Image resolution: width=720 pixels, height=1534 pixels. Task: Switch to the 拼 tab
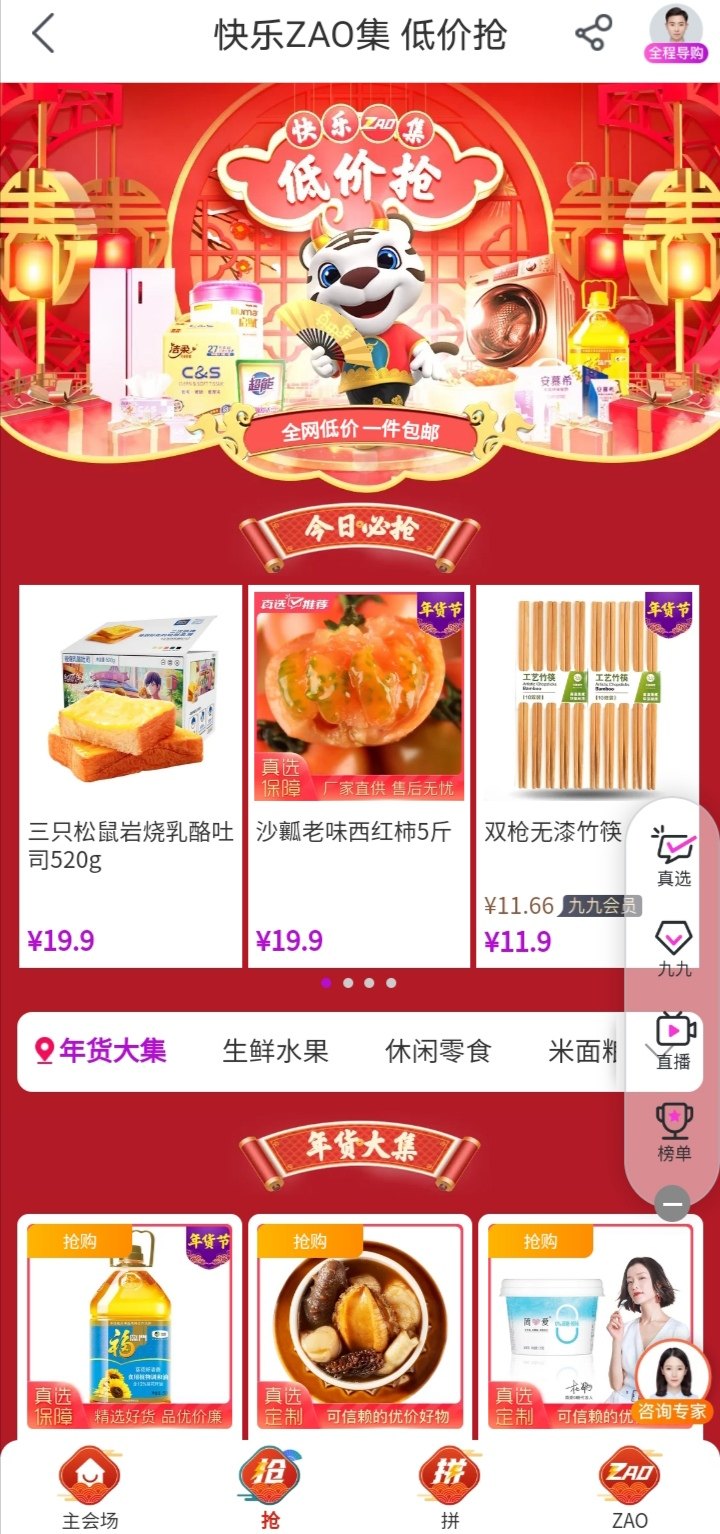click(450, 1488)
